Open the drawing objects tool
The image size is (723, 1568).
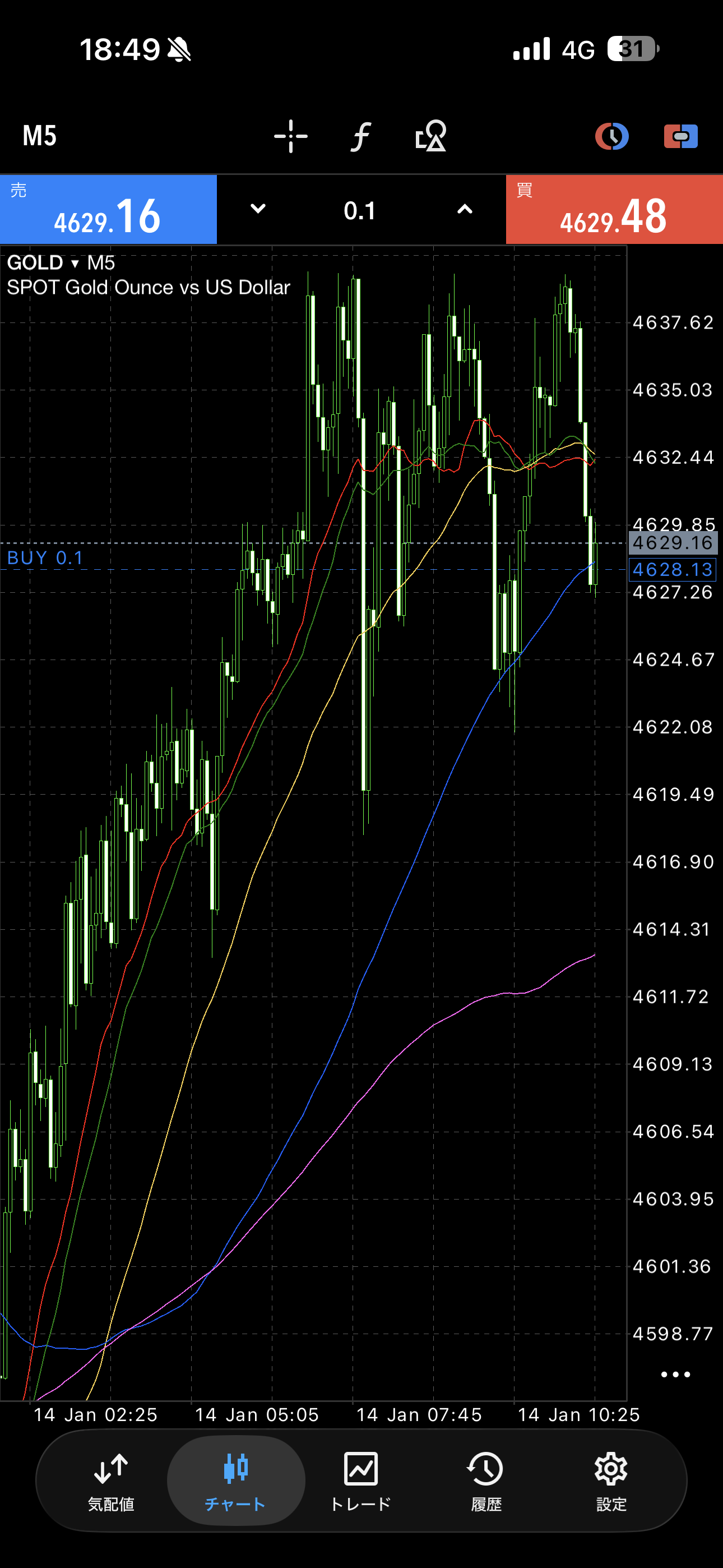coord(431,136)
